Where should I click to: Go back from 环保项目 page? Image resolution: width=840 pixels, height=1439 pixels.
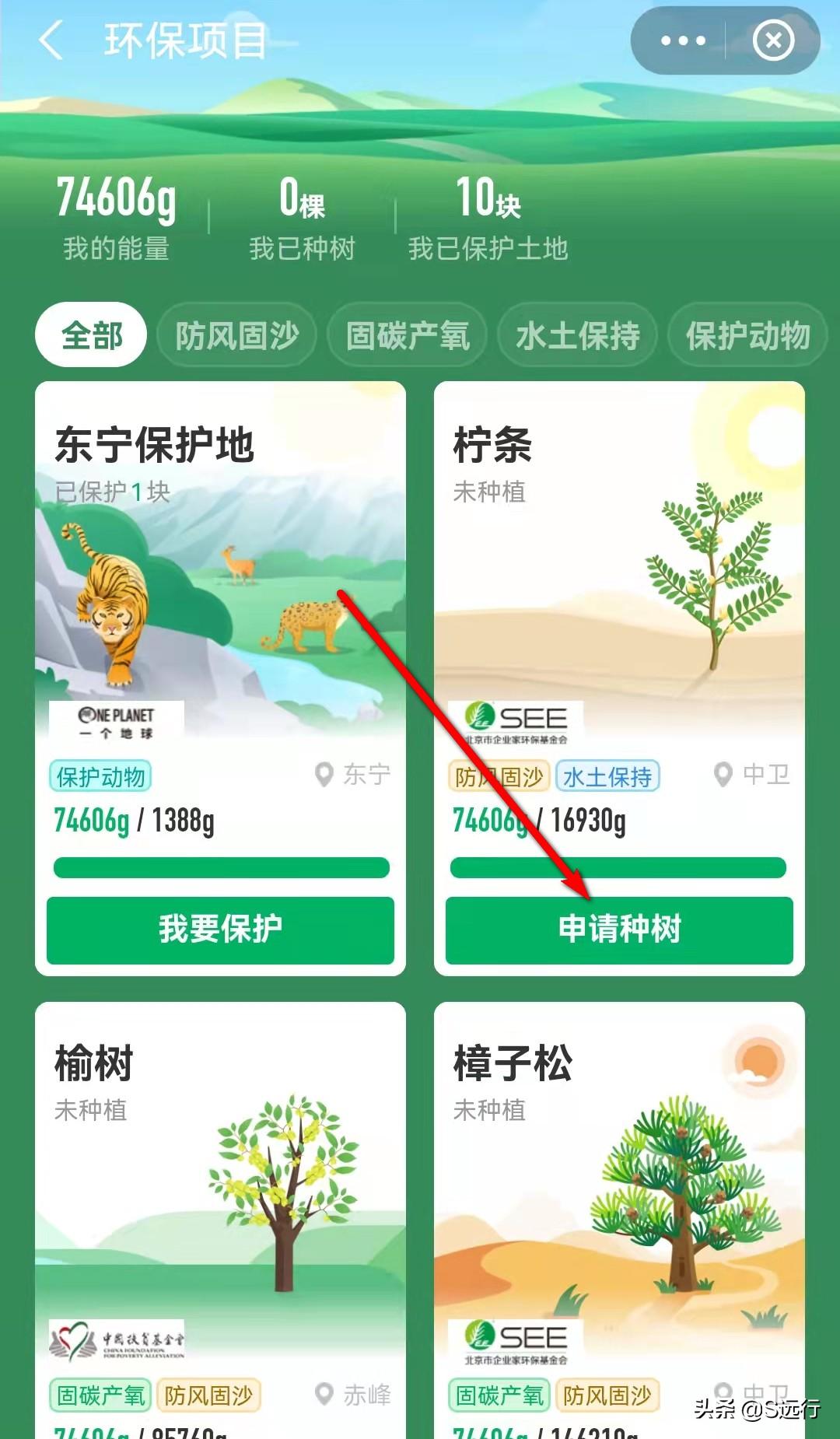pos(51,40)
